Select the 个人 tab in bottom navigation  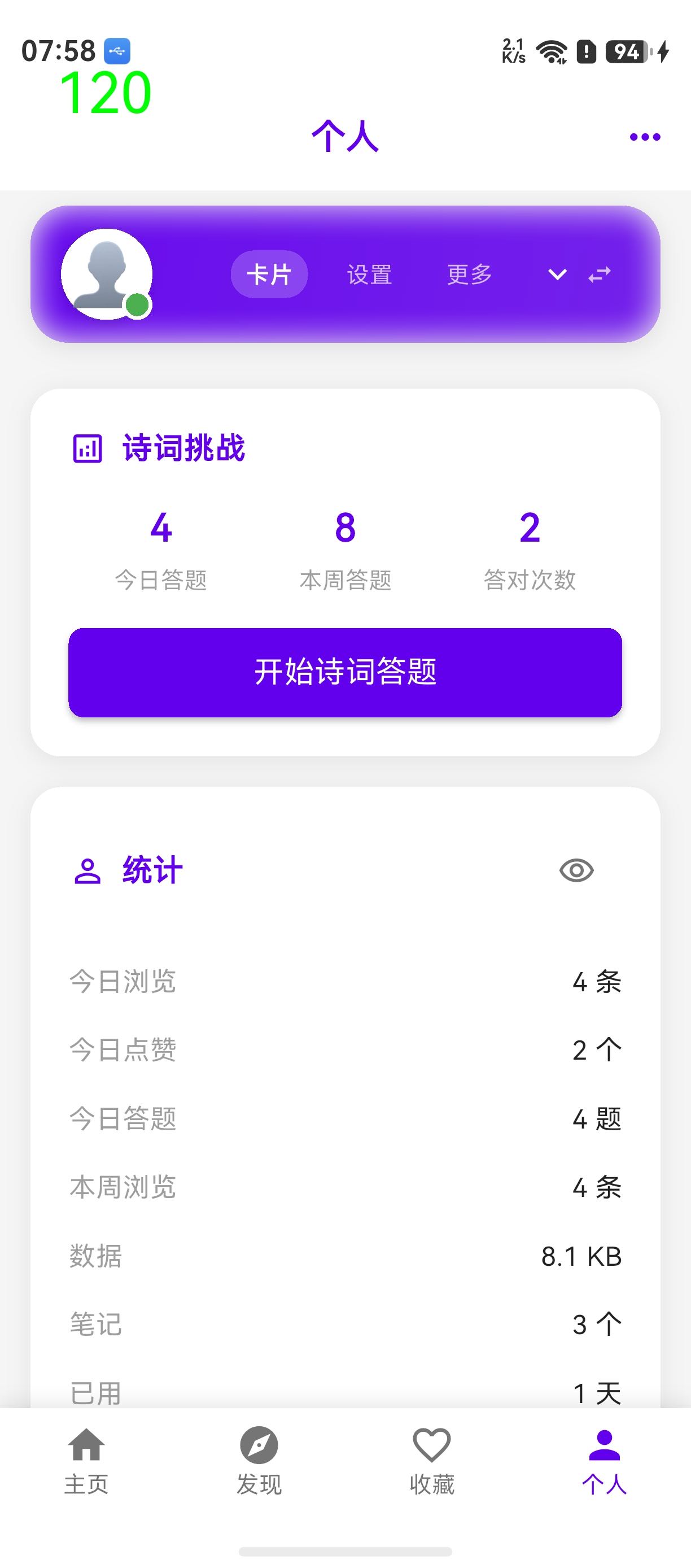604,1461
